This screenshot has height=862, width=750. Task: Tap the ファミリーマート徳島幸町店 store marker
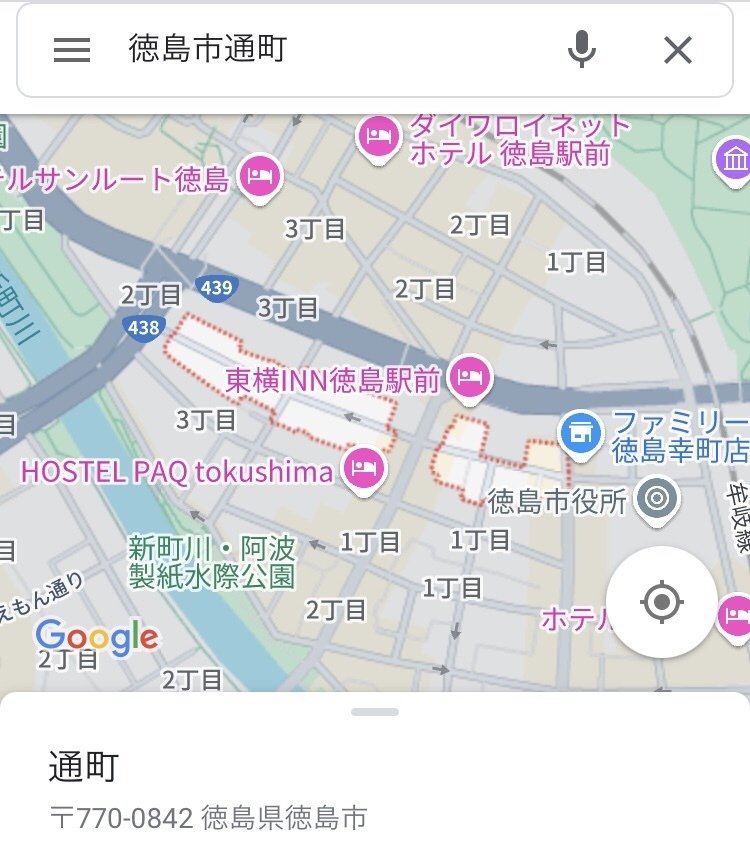[x=581, y=430]
